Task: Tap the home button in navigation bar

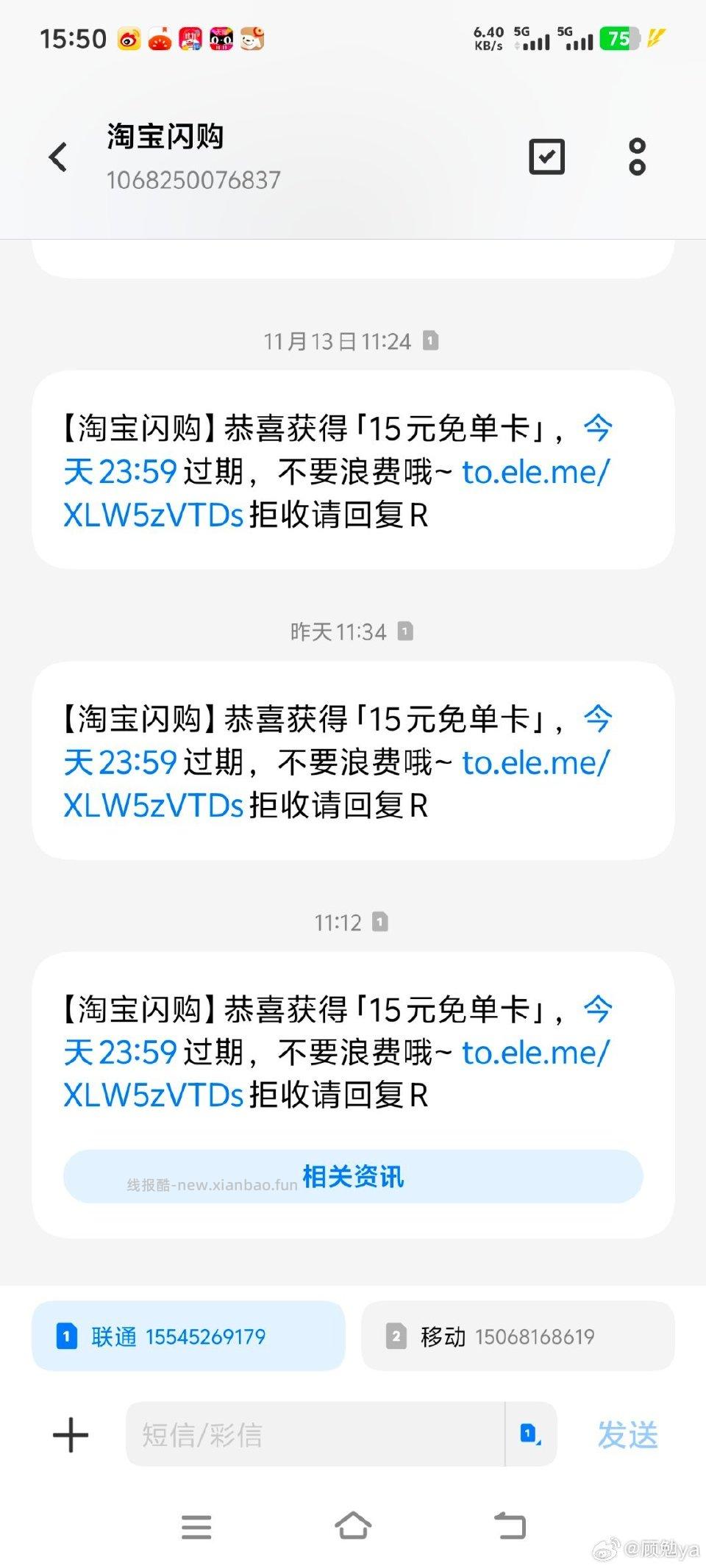Action: coord(353,1525)
